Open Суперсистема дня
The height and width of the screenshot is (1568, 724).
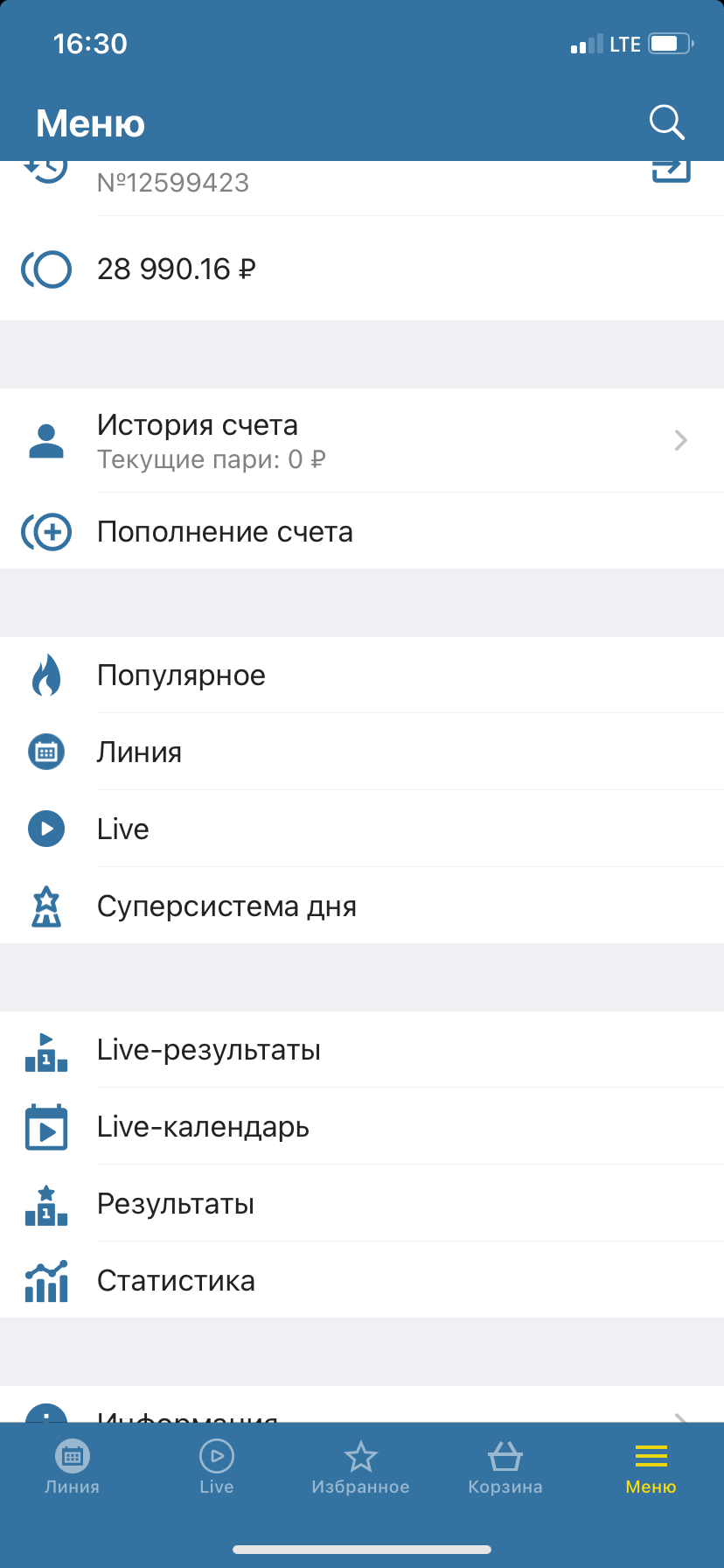[x=362, y=906]
